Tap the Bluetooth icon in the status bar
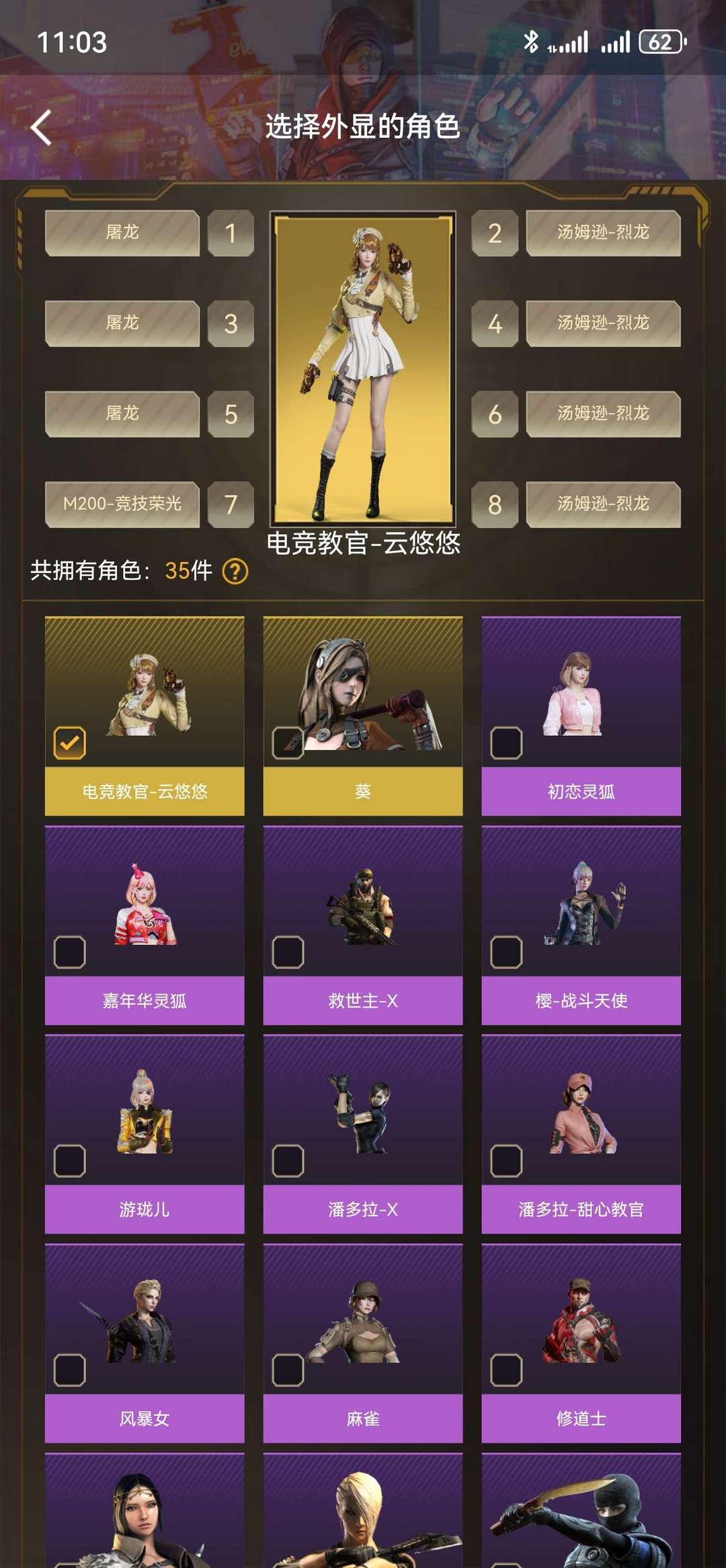Screen dimensions: 726x1568 click(532, 43)
